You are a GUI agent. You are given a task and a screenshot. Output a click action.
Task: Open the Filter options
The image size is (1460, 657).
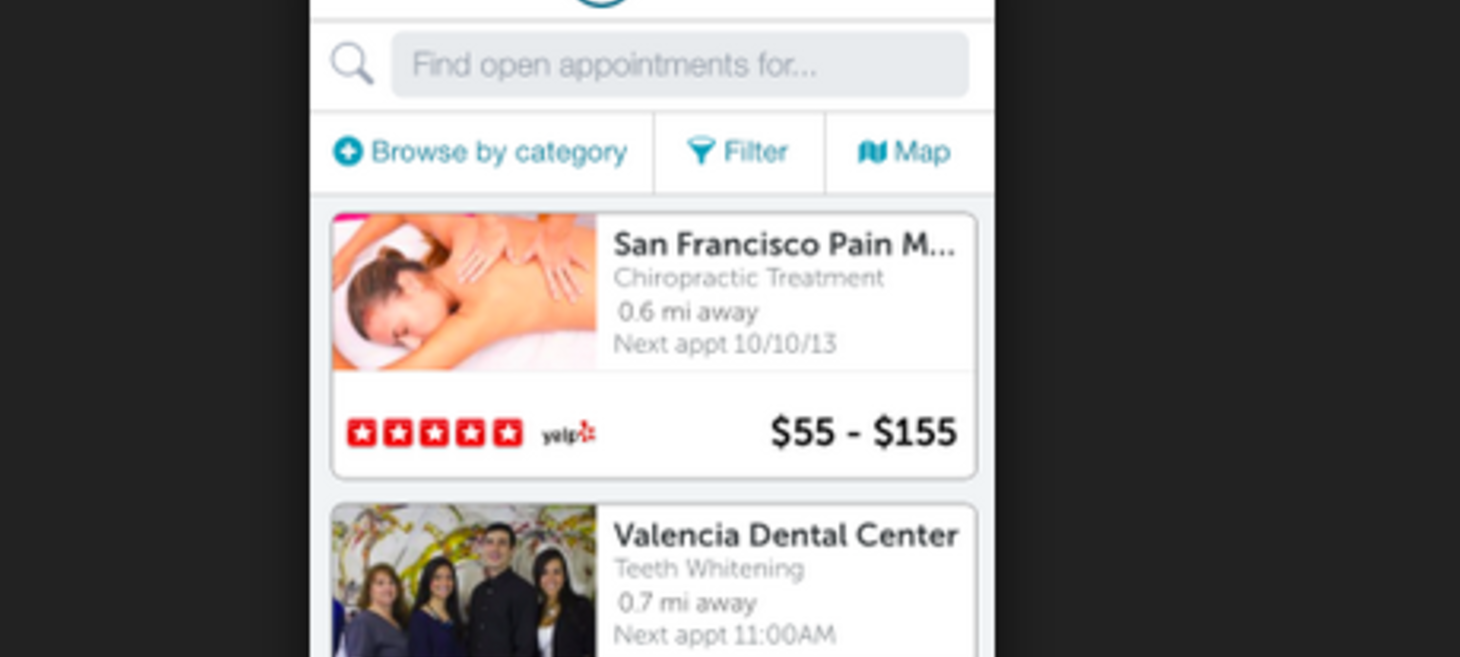tap(739, 152)
